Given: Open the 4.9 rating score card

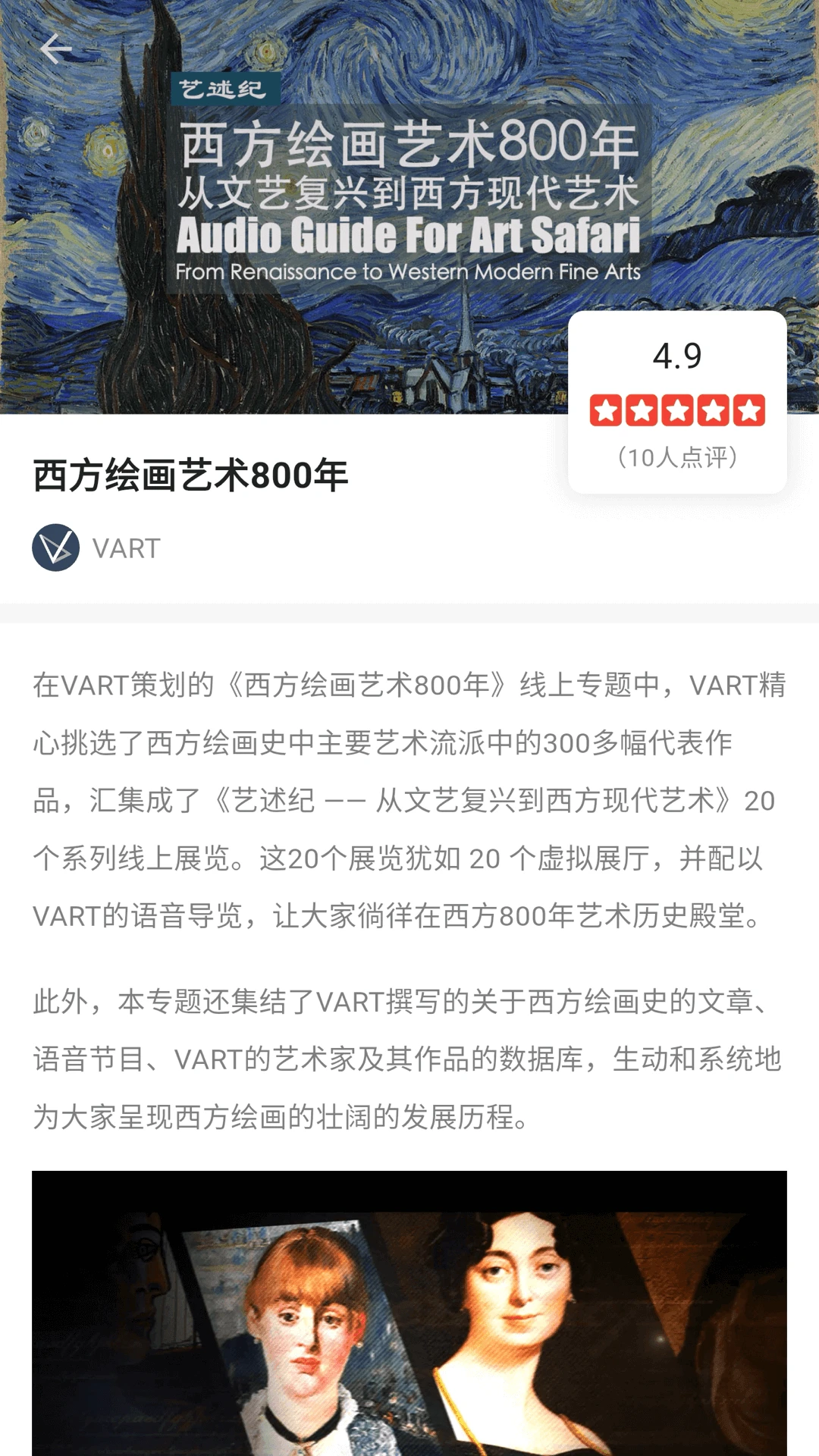Looking at the screenshot, I should [x=678, y=355].
